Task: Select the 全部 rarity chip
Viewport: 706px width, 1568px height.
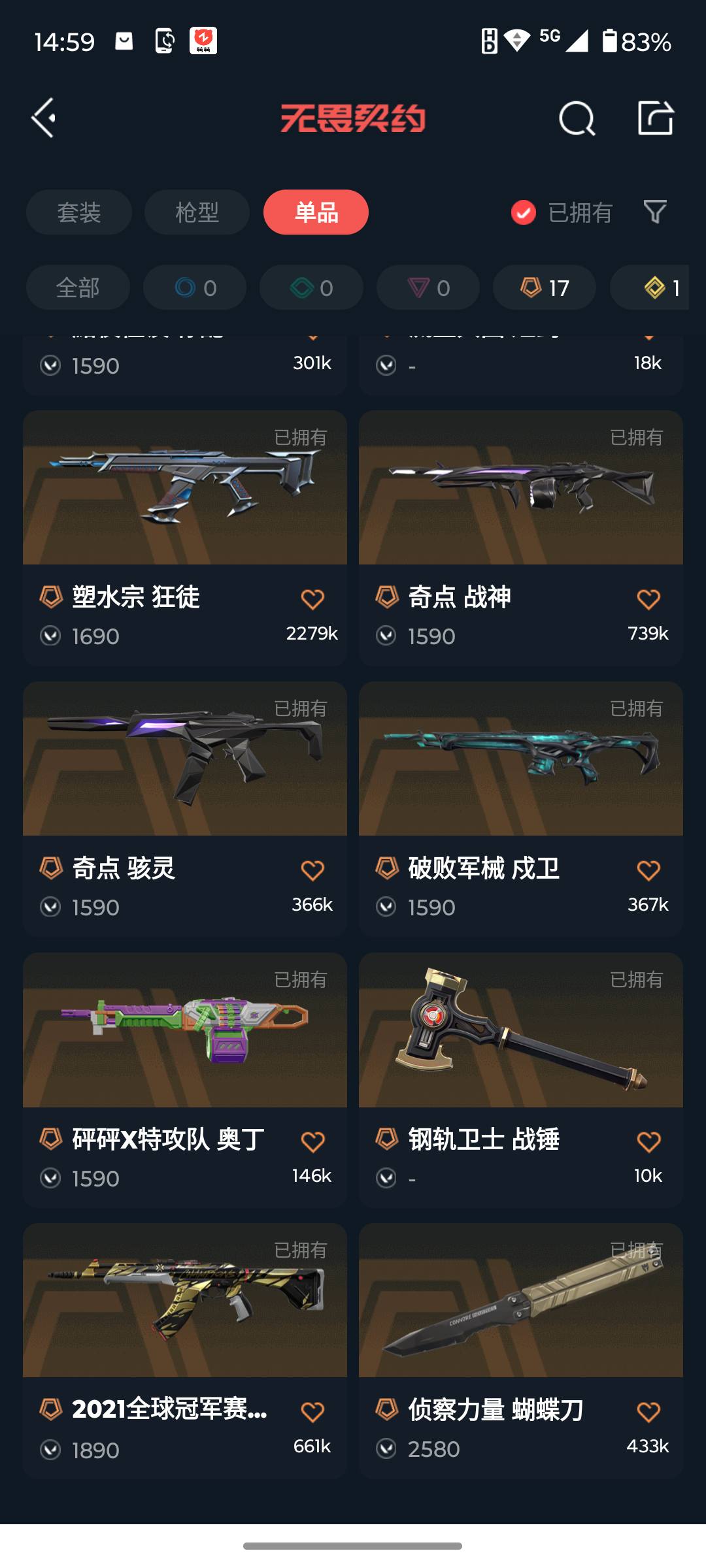Action: pyautogui.click(x=78, y=287)
